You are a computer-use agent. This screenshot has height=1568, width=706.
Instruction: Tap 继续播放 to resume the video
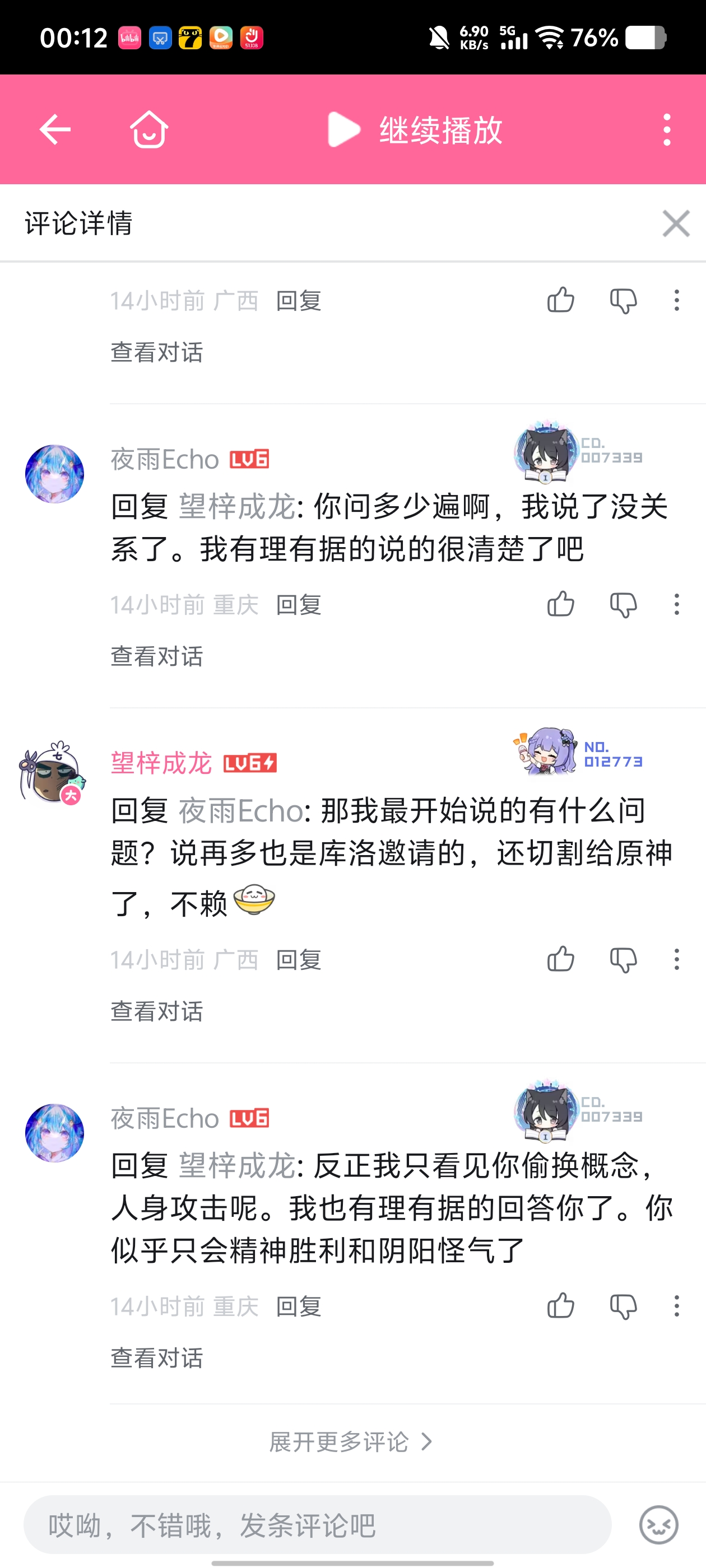[x=415, y=130]
